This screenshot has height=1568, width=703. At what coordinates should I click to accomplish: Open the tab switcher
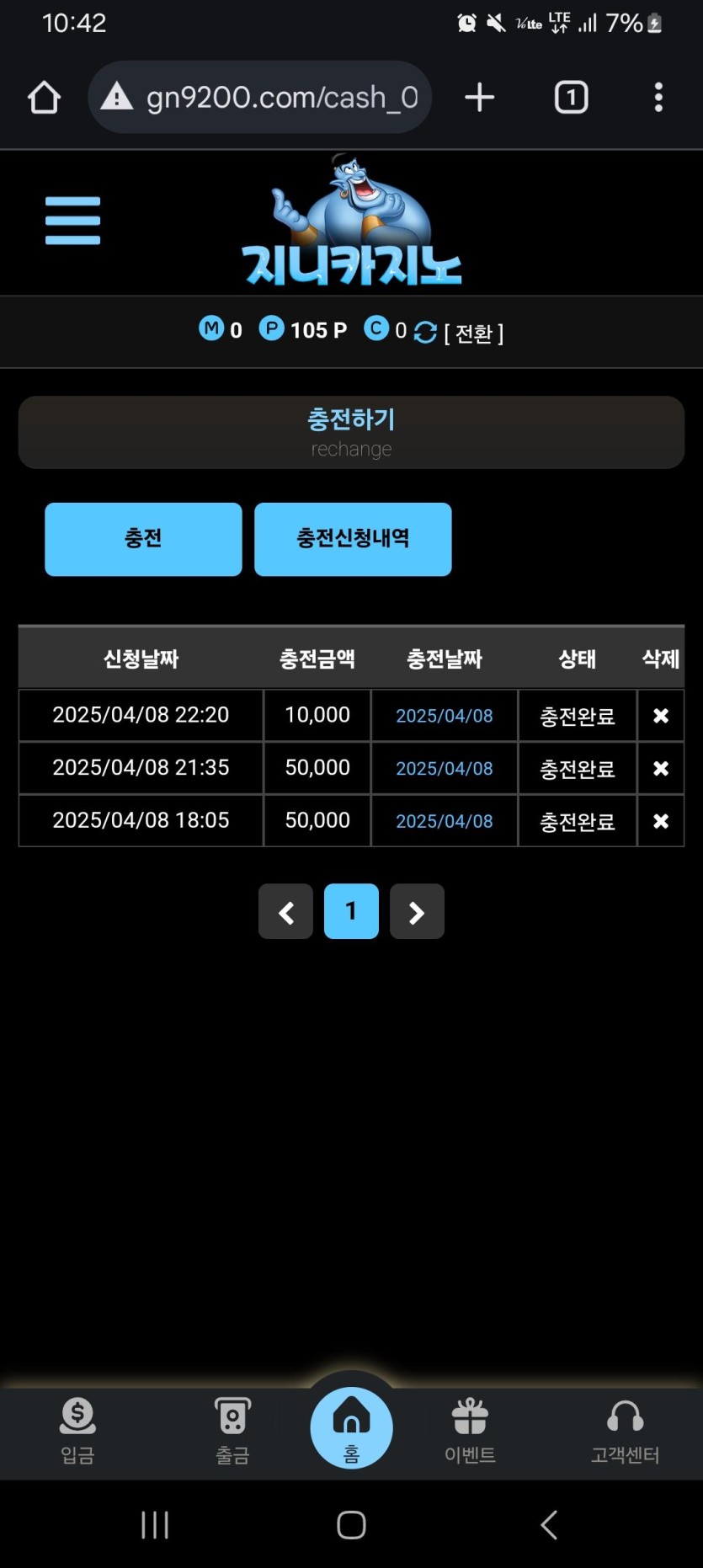[571, 98]
